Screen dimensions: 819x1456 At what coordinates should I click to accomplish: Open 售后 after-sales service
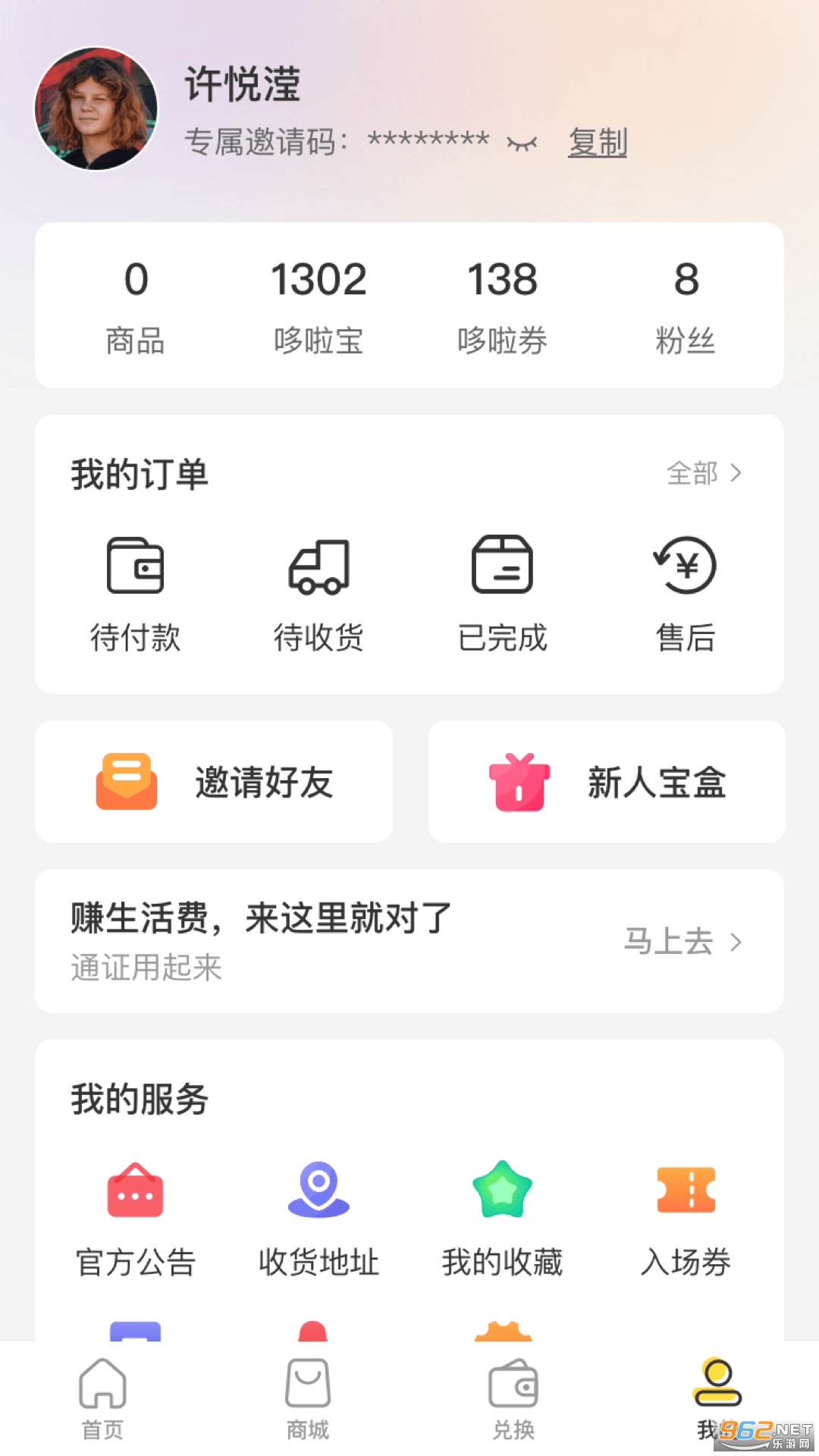coord(686,594)
